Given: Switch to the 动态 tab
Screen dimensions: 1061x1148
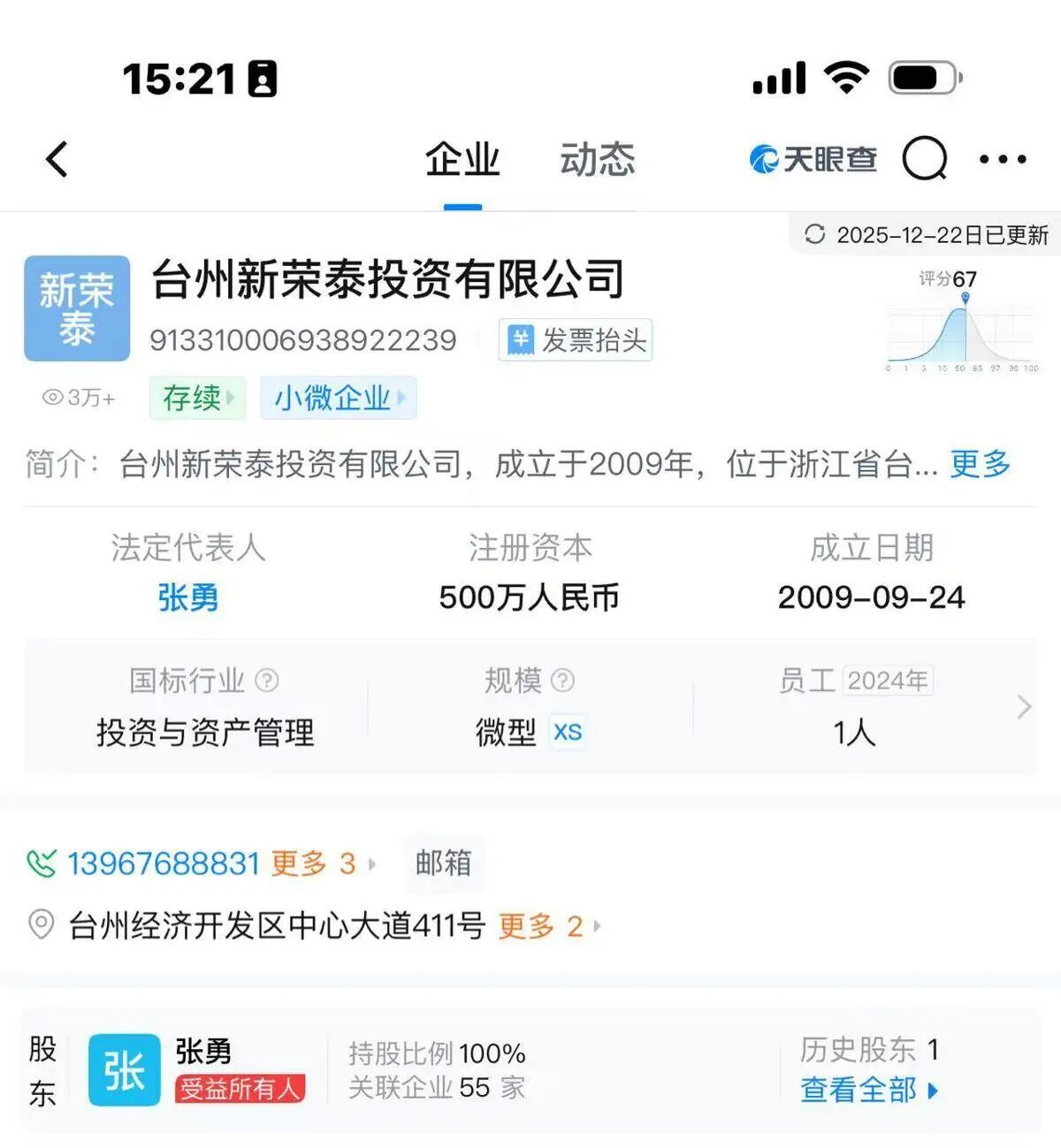Looking at the screenshot, I should 597,160.
